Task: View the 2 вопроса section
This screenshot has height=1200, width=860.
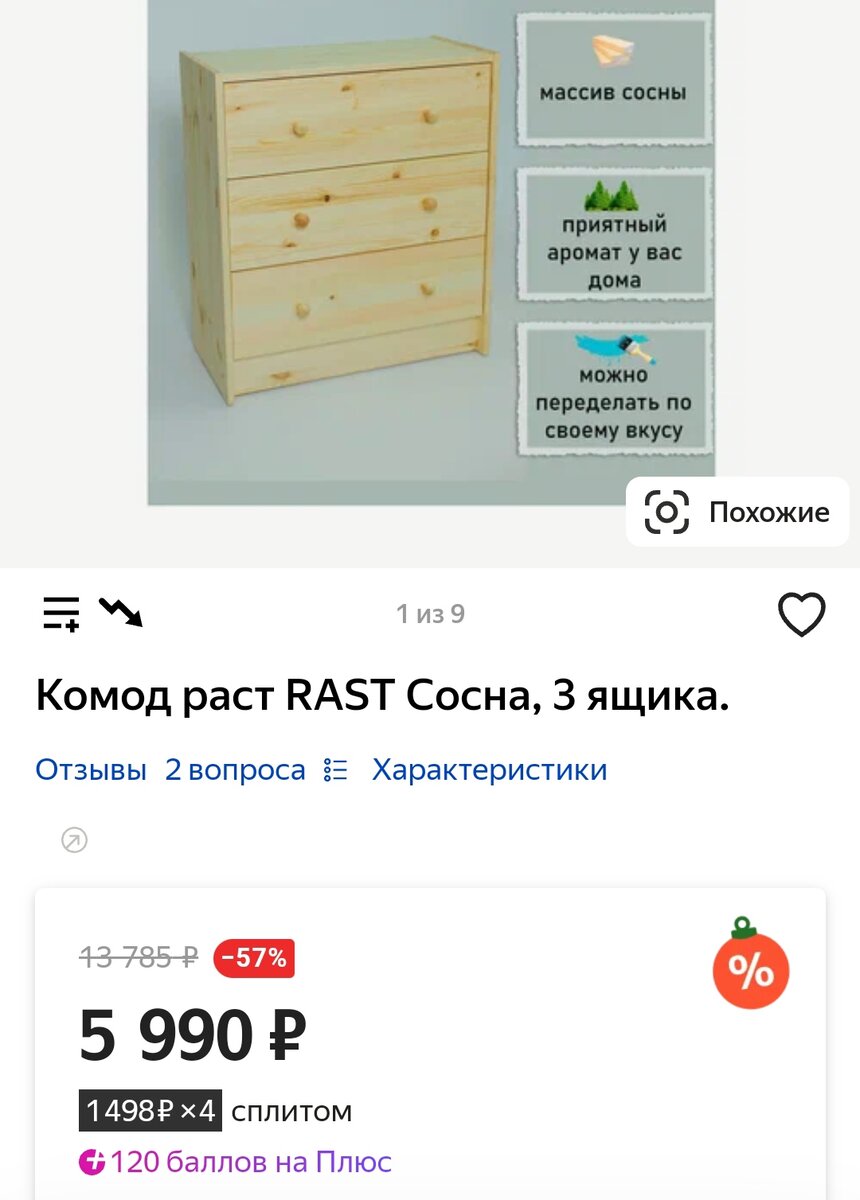Action: click(x=235, y=770)
